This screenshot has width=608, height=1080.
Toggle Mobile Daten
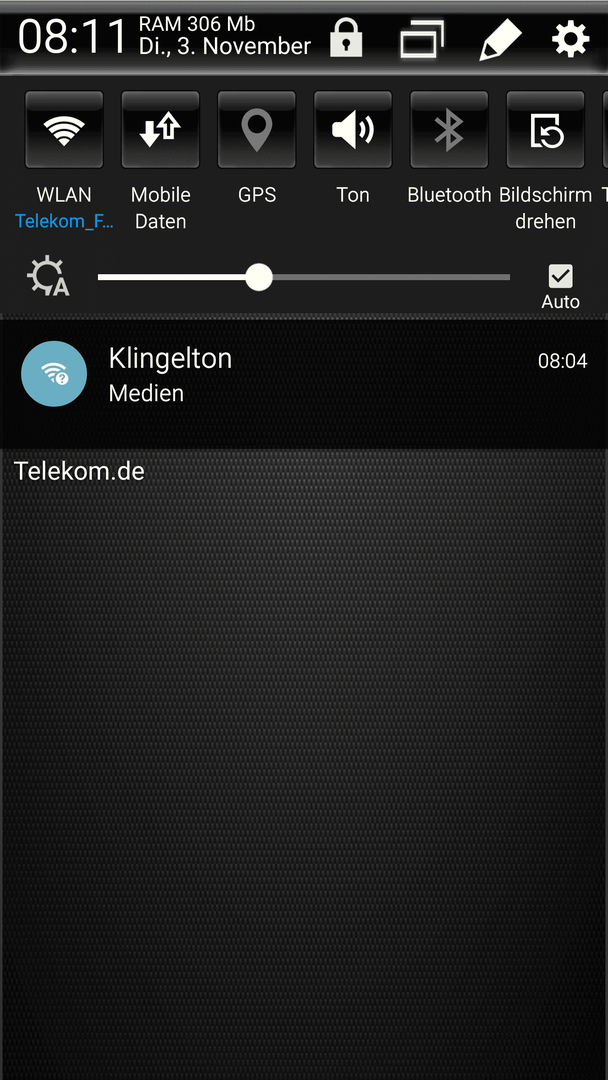pyautogui.click(x=160, y=129)
